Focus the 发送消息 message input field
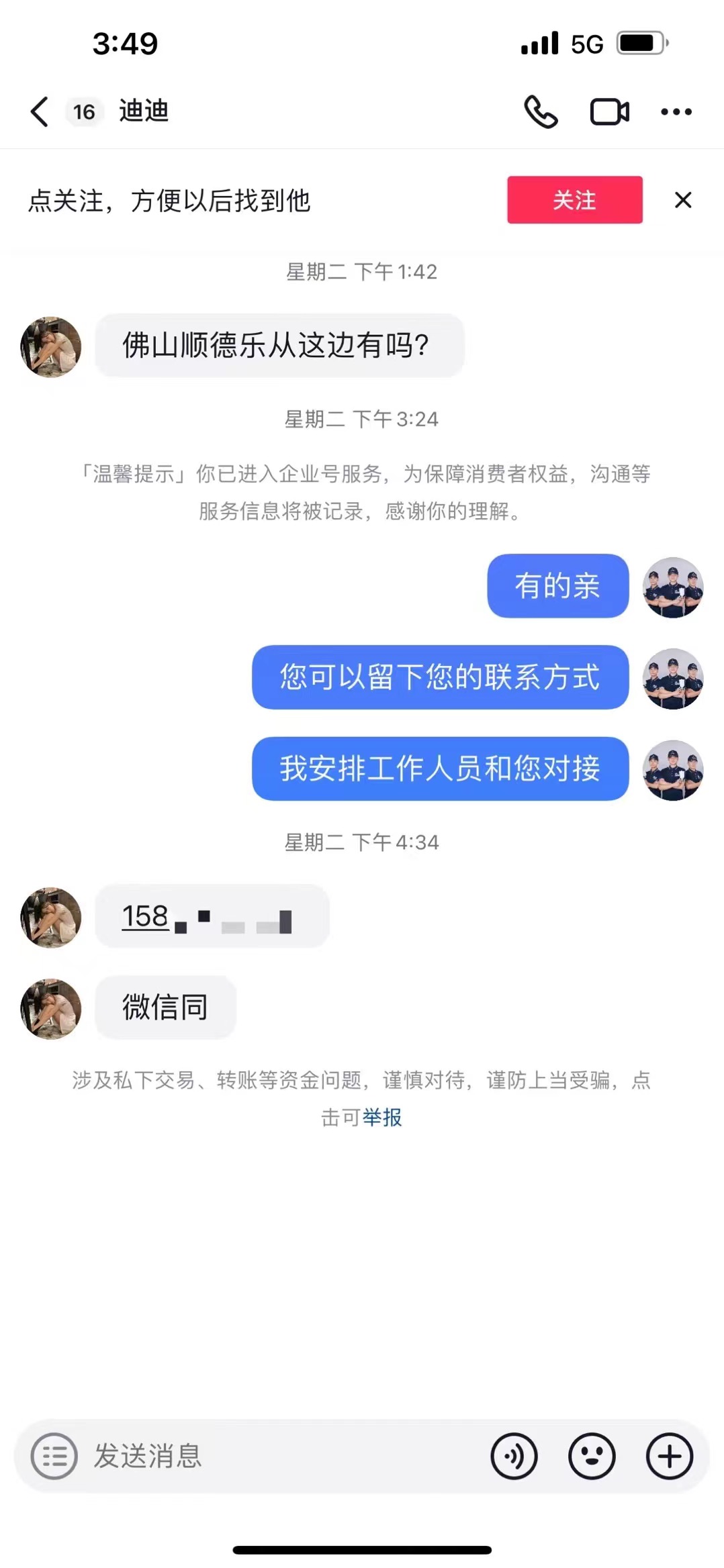 click(282, 1456)
